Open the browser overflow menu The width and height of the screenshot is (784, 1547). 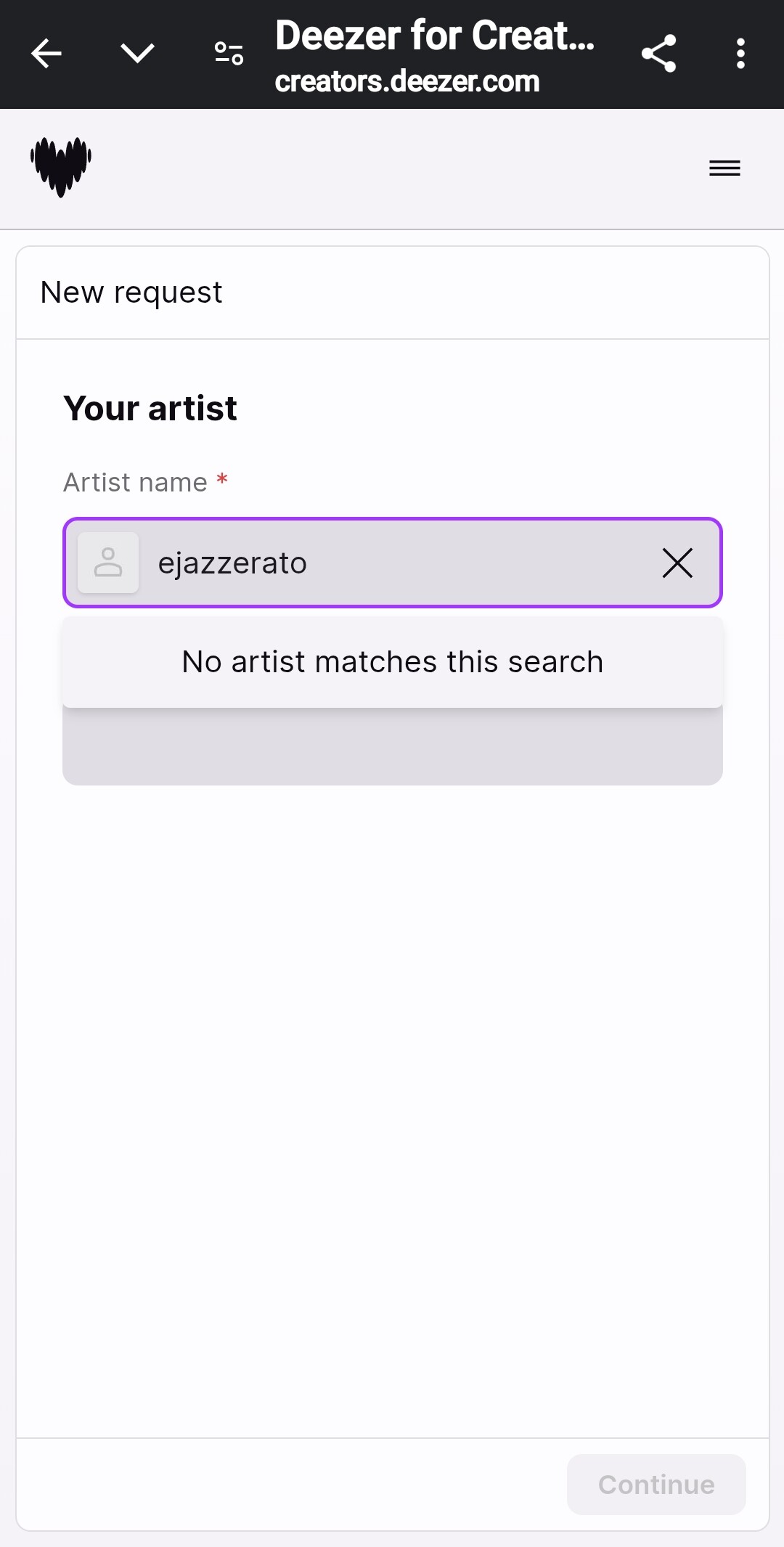pos(740,54)
